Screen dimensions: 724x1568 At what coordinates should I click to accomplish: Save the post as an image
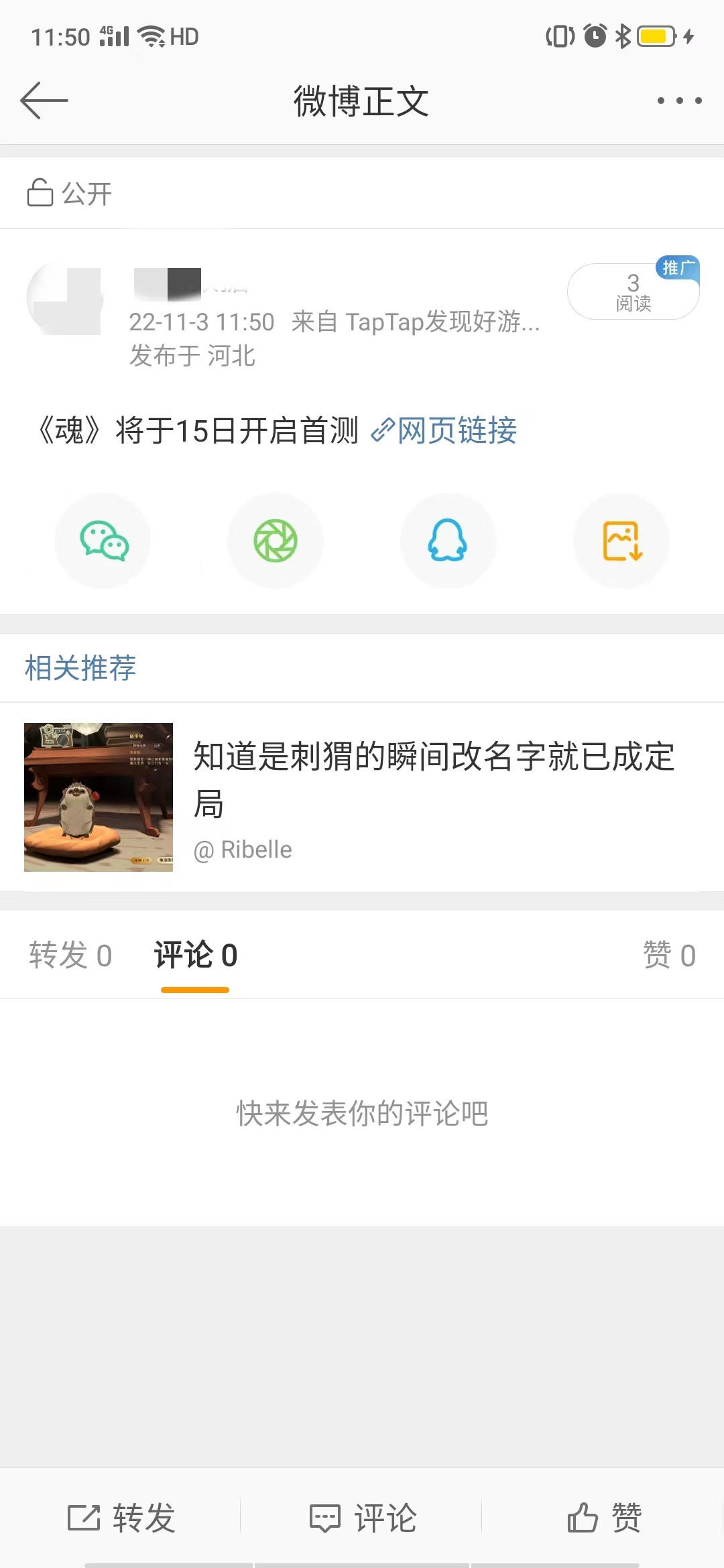pyautogui.click(x=621, y=541)
